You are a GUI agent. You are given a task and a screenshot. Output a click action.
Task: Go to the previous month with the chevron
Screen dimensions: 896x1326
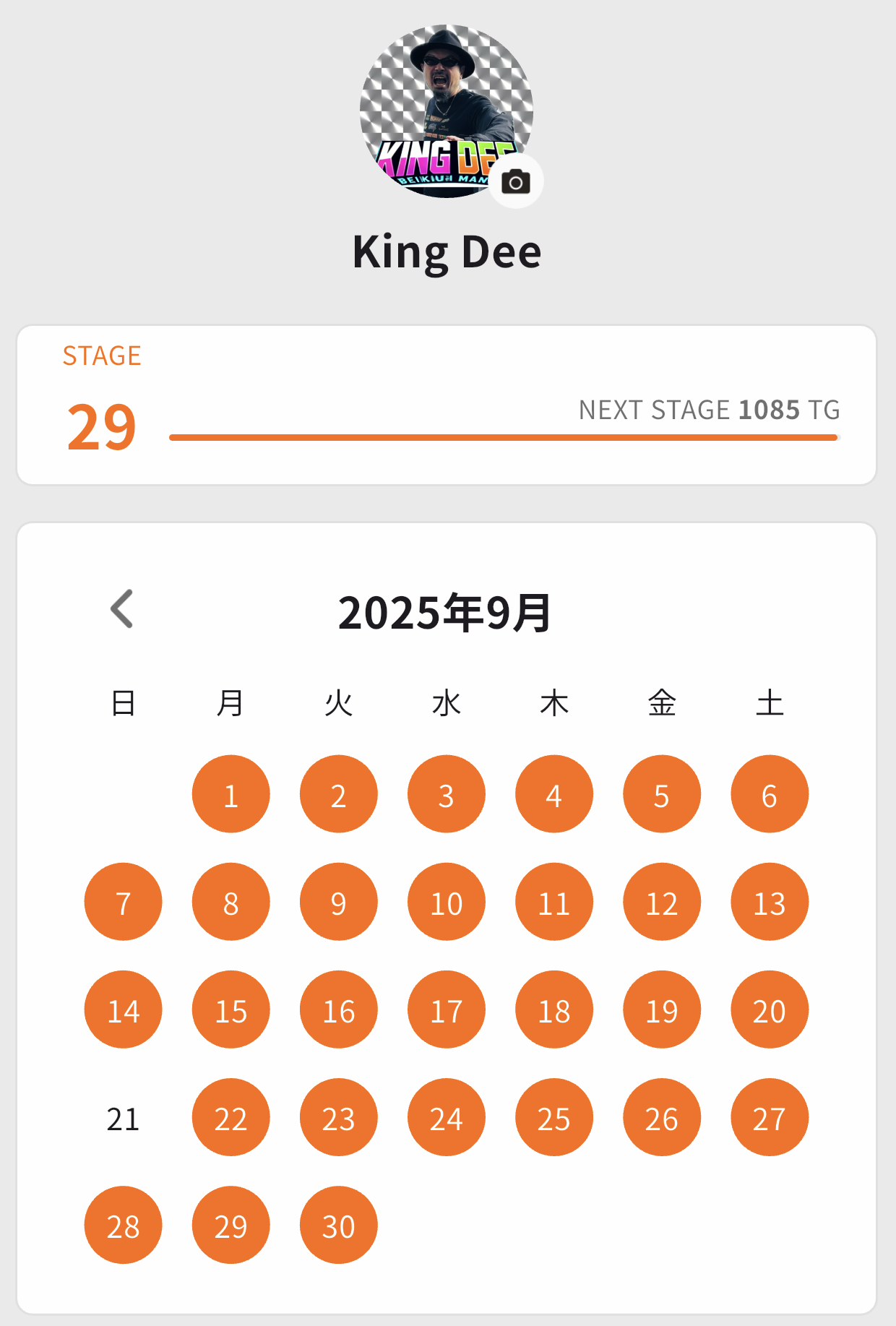[122, 611]
